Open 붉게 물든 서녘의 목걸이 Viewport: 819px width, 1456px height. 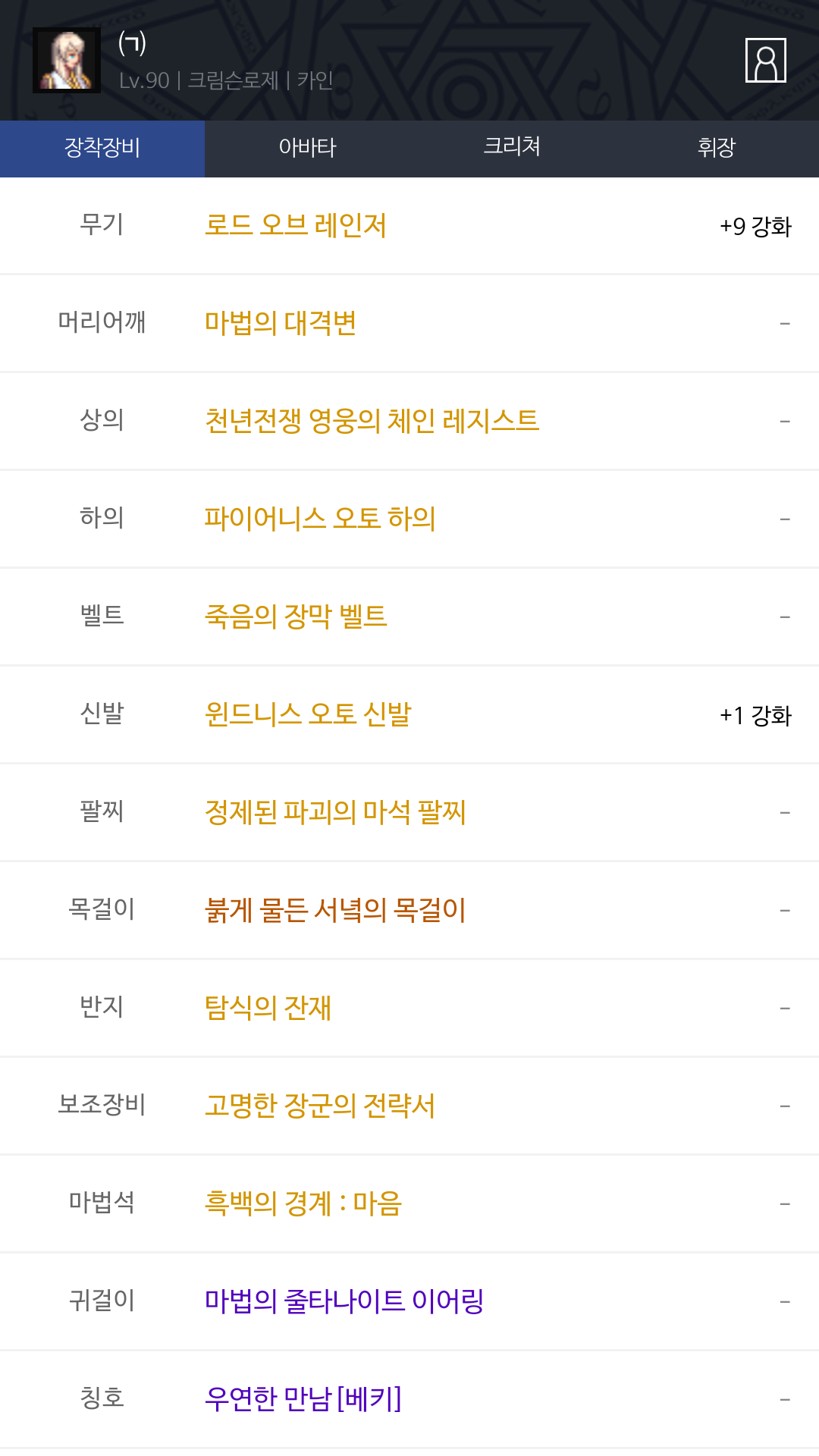[x=335, y=910]
